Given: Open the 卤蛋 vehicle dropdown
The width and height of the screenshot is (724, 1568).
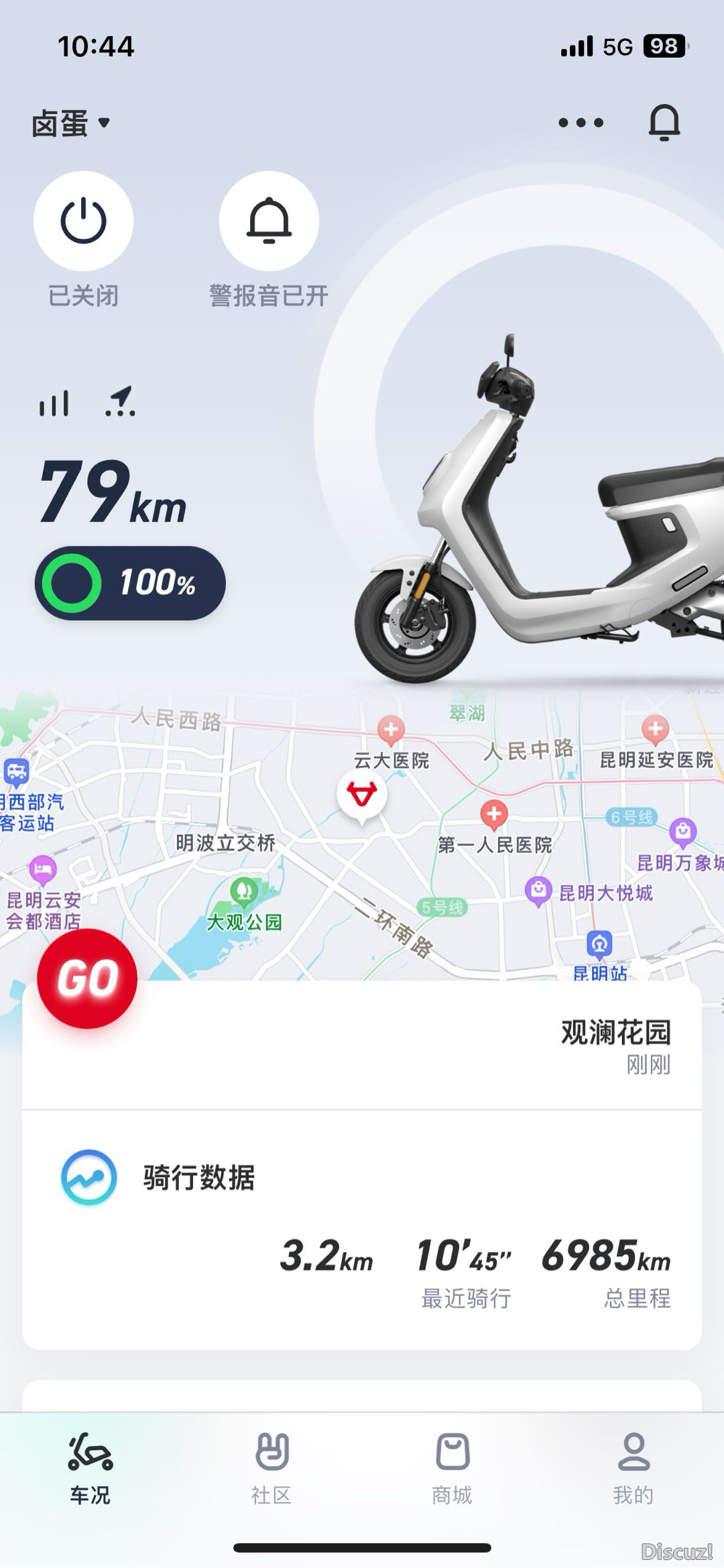Looking at the screenshot, I should [x=71, y=123].
